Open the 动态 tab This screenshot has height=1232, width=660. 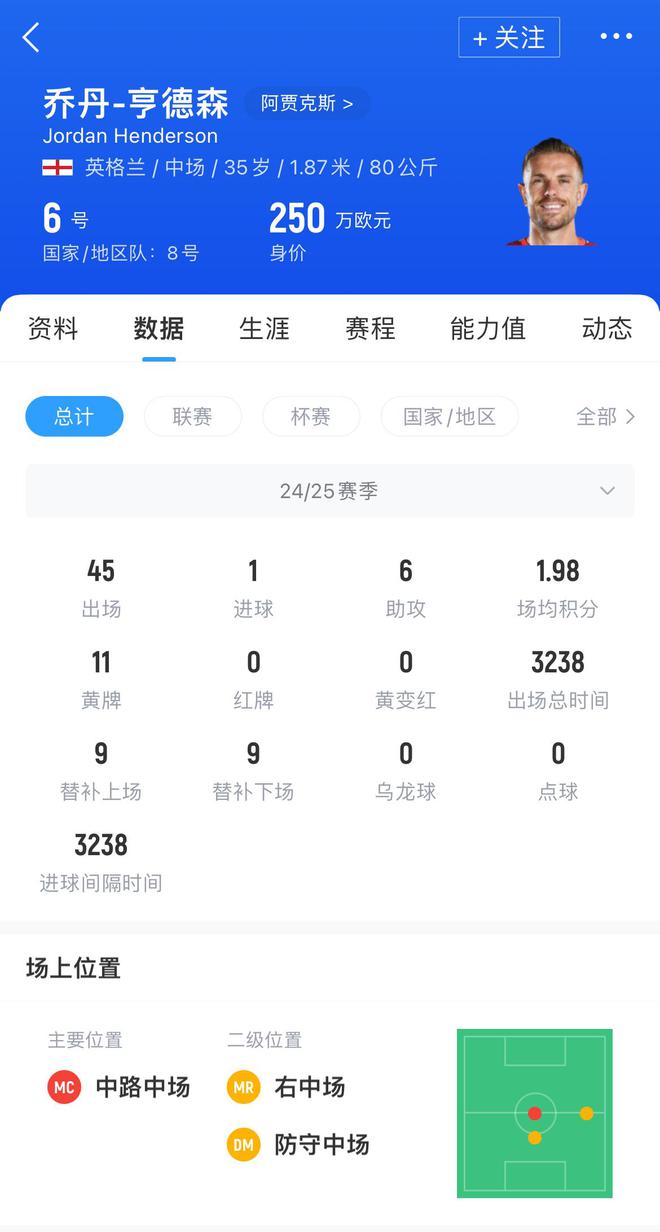click(606, 329)
